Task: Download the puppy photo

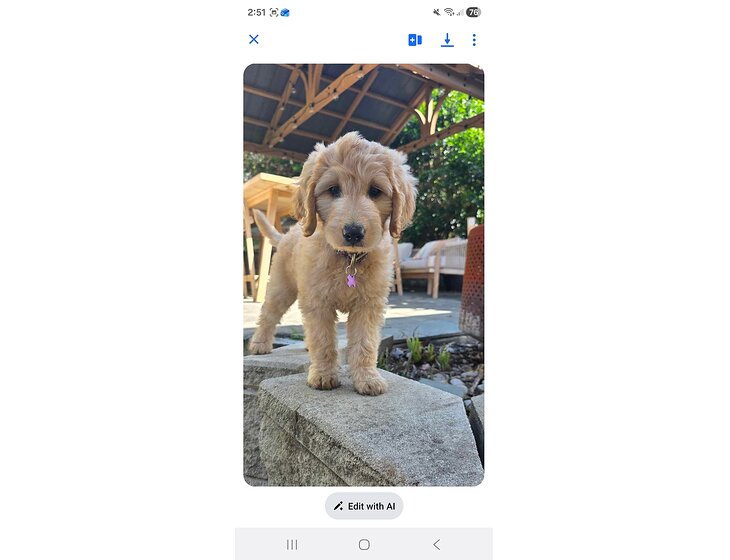Action: 447,40
